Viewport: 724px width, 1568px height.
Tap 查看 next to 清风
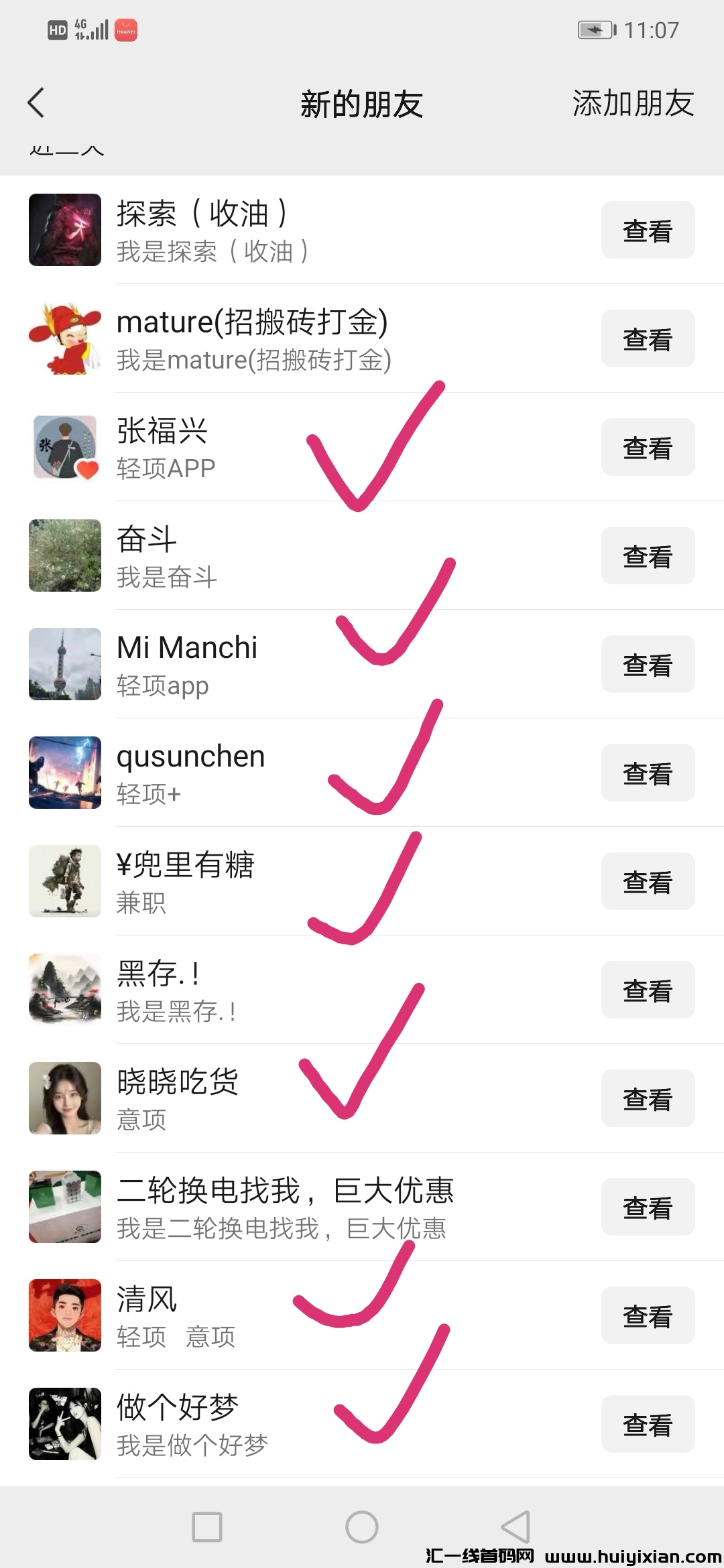click(x=648, y=1315)
